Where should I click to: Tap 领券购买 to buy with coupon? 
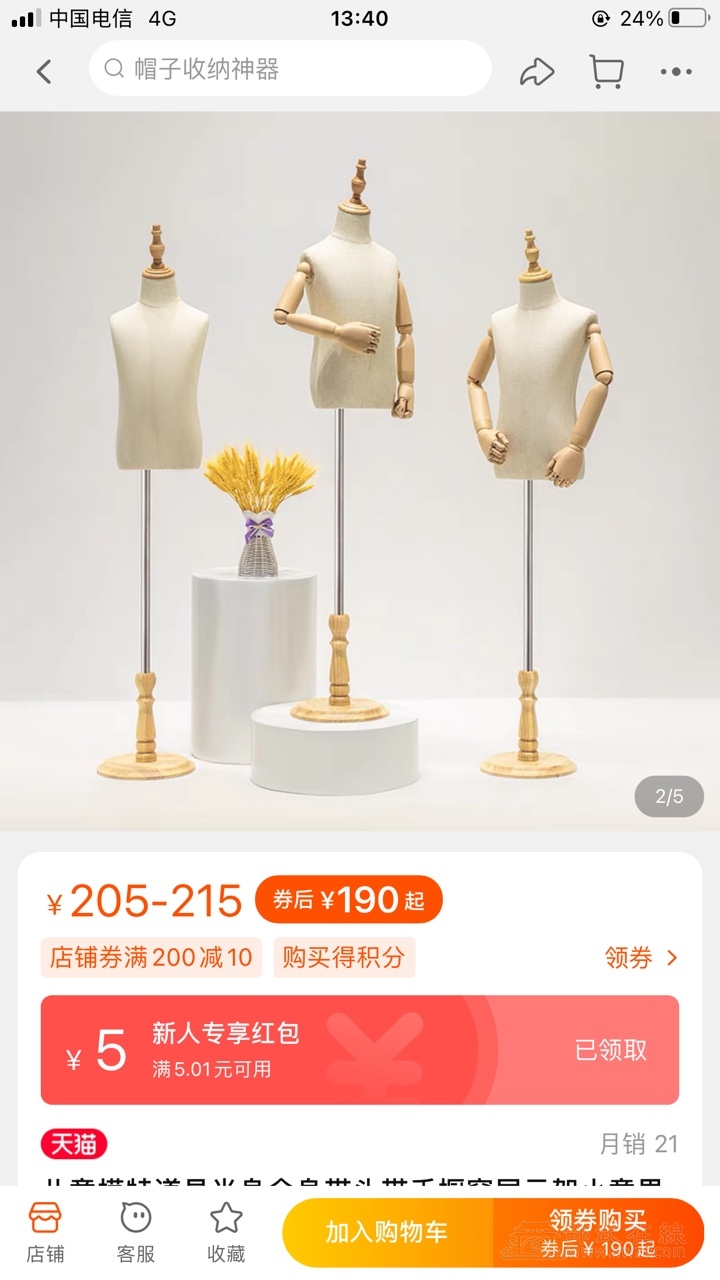(x=598, y=1233)
